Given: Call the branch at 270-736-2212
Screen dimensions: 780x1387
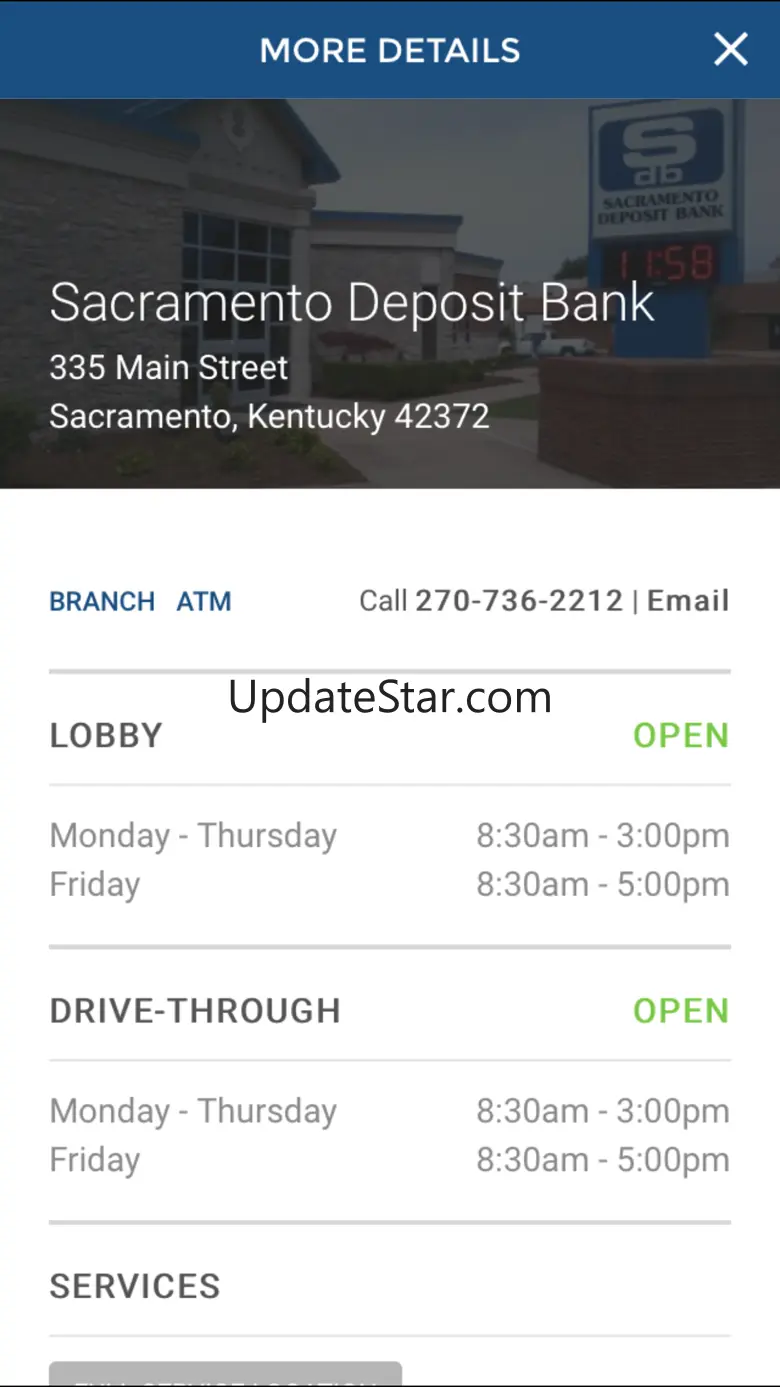Looking at the screenshot, I should (518, 601).
